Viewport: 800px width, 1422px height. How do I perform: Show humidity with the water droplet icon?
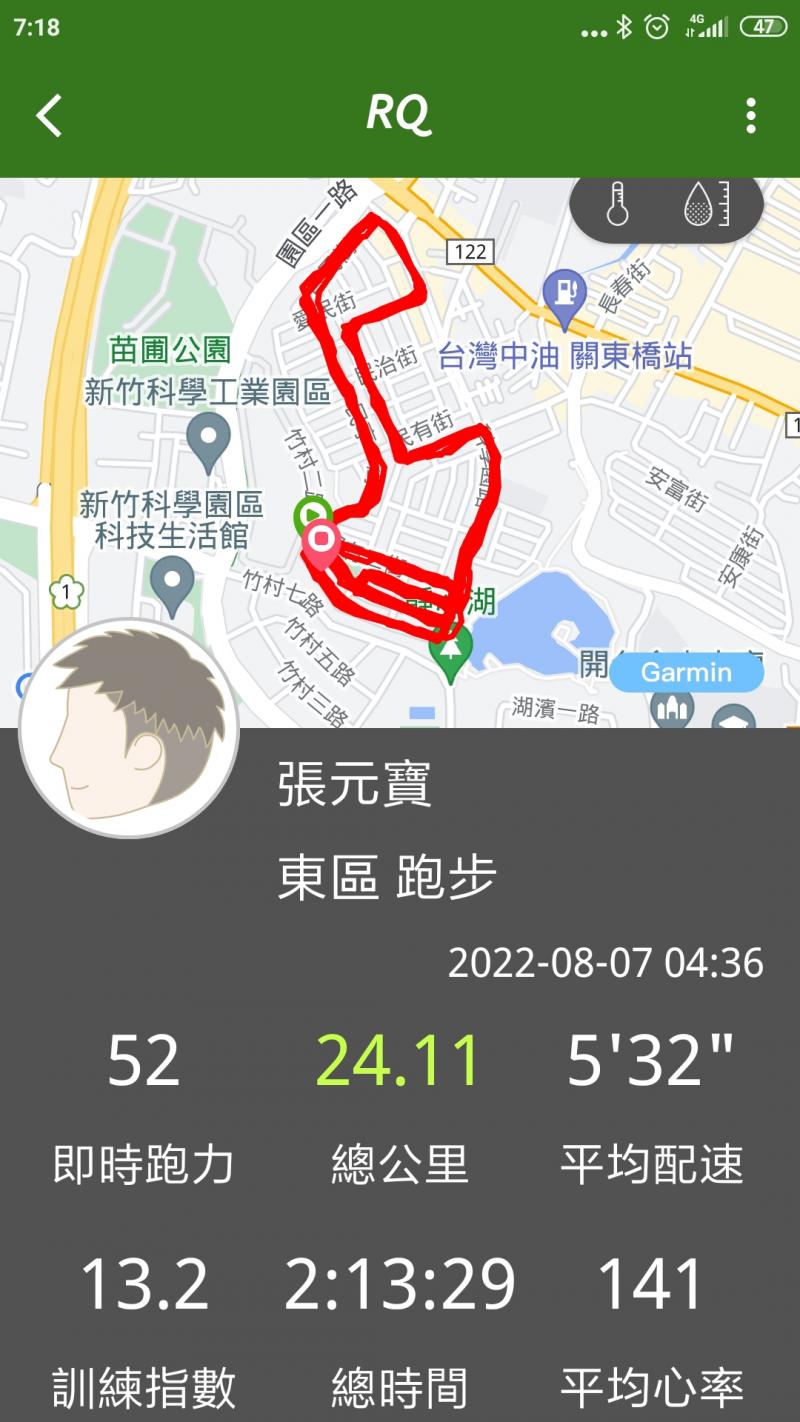707,205
